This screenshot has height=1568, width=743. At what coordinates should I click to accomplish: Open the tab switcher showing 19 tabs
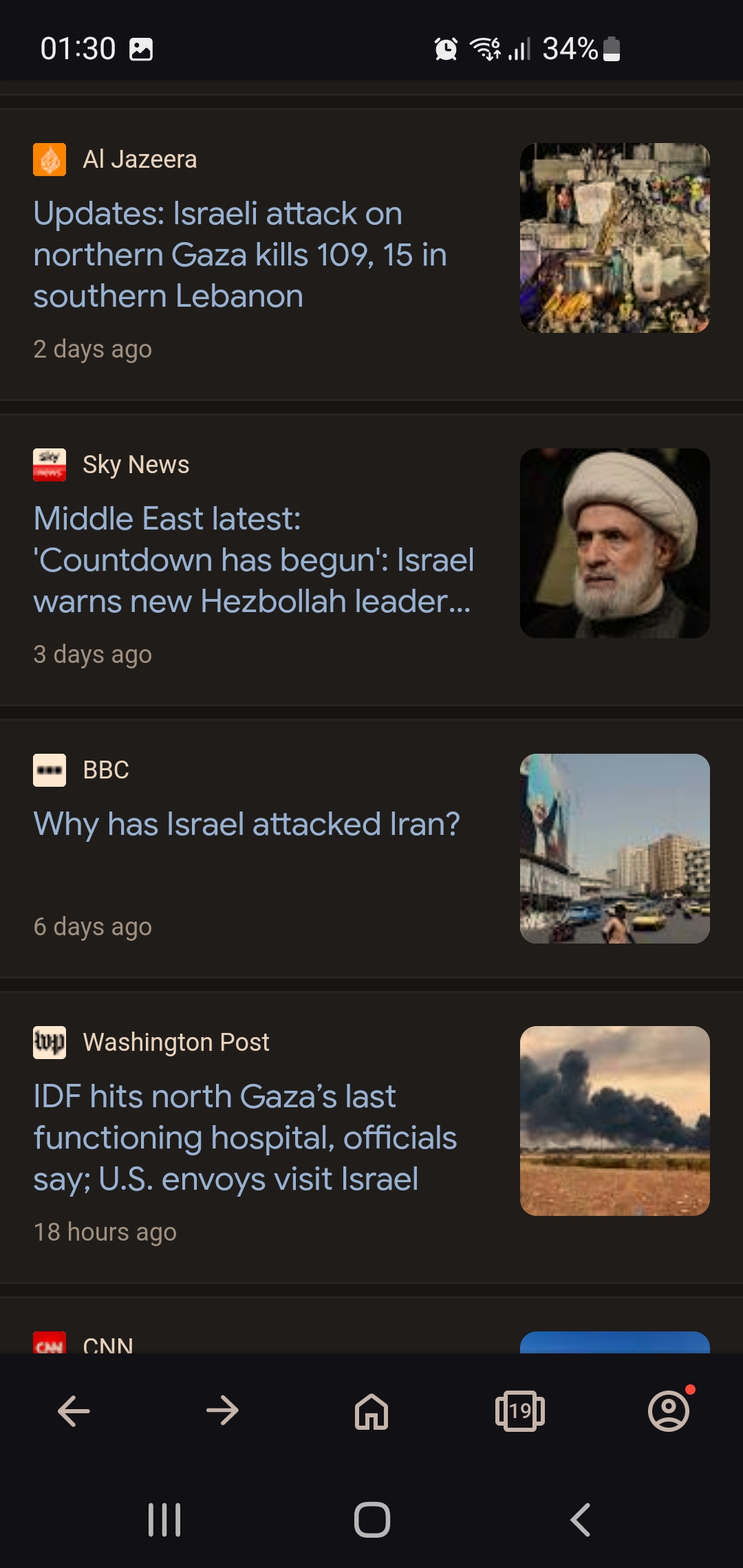coord(520,1411)
